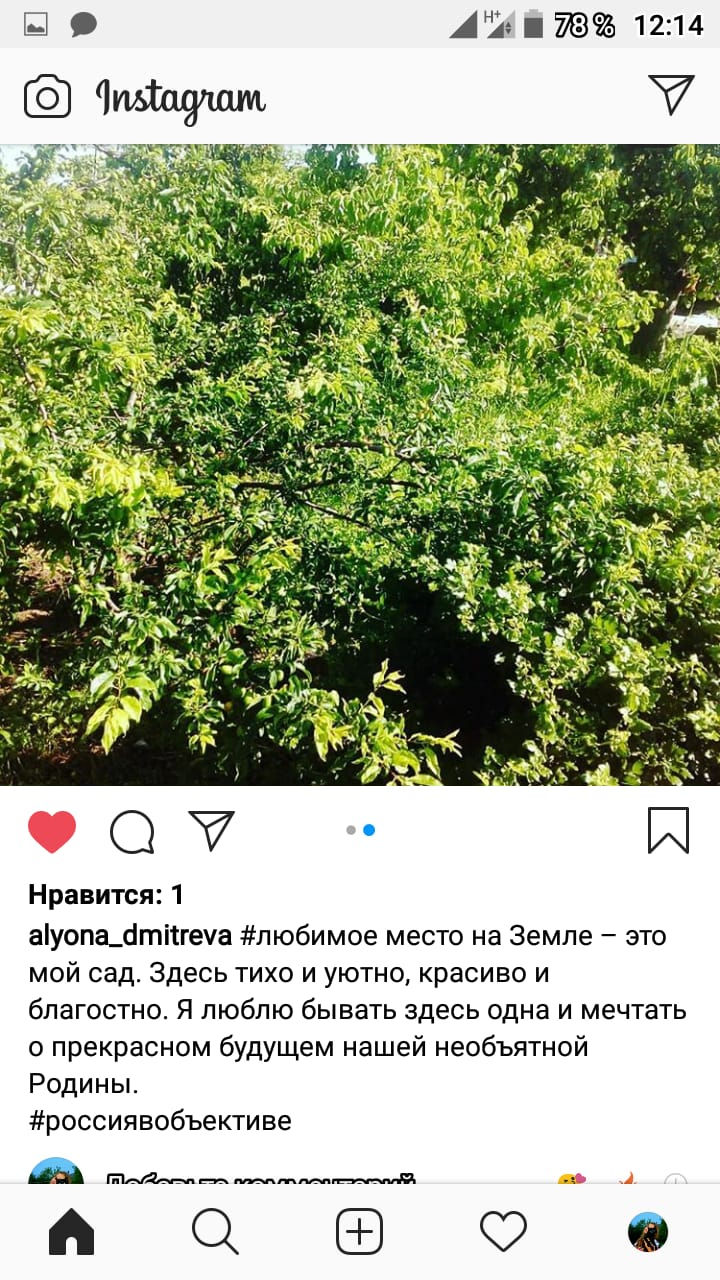Viewport: 720px width, 1280px height.
Task: Open the Activity heart tab
Action: pyautogui.click(x=503, y=1231)
